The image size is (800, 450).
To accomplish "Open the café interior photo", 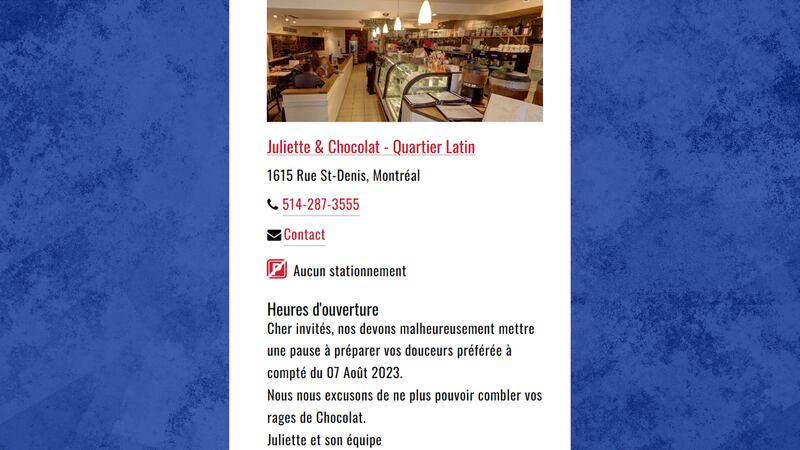I will (404, 60).
